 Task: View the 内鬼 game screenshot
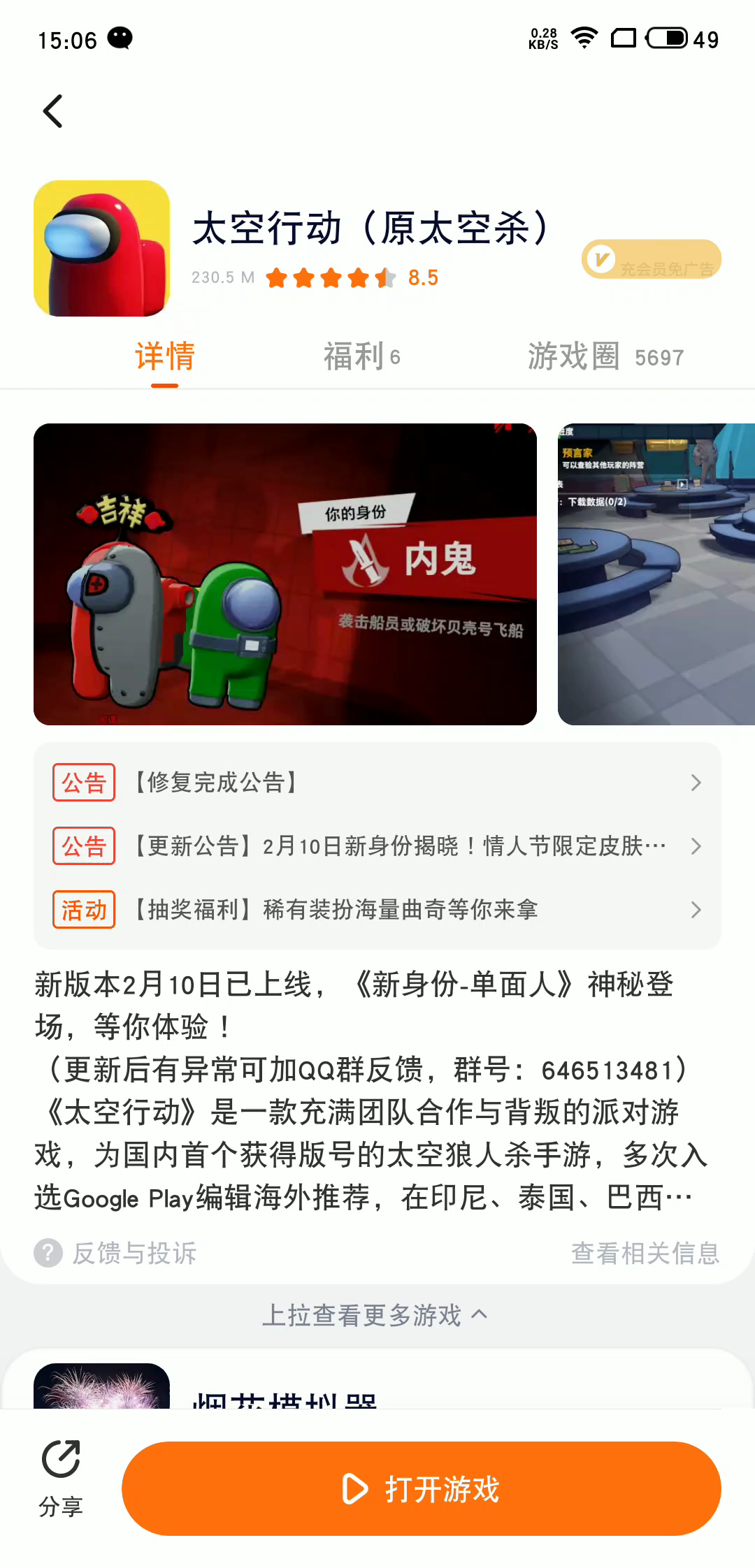coord(285,574)
